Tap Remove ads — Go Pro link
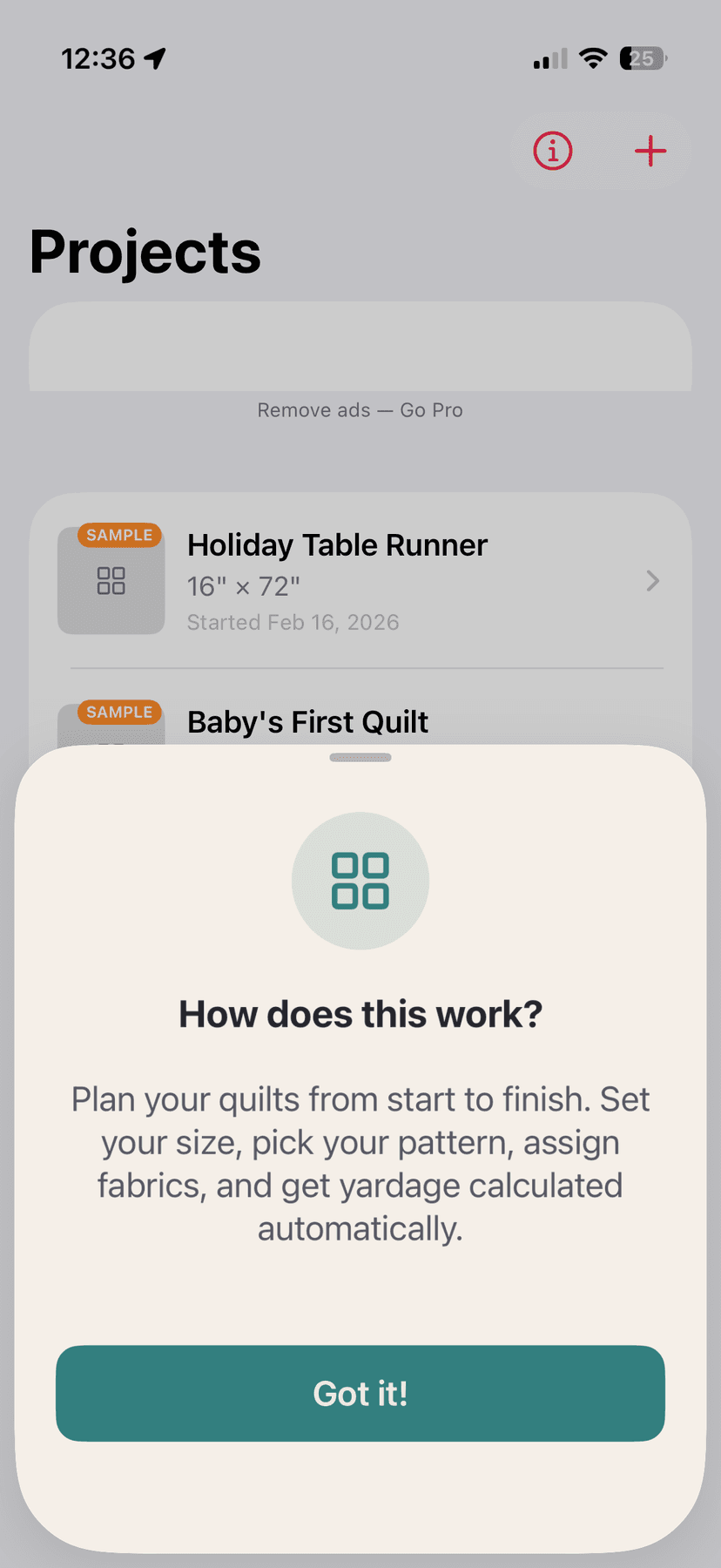The width and height of the screenshot is (721, 1568). (x=360, y=410)
